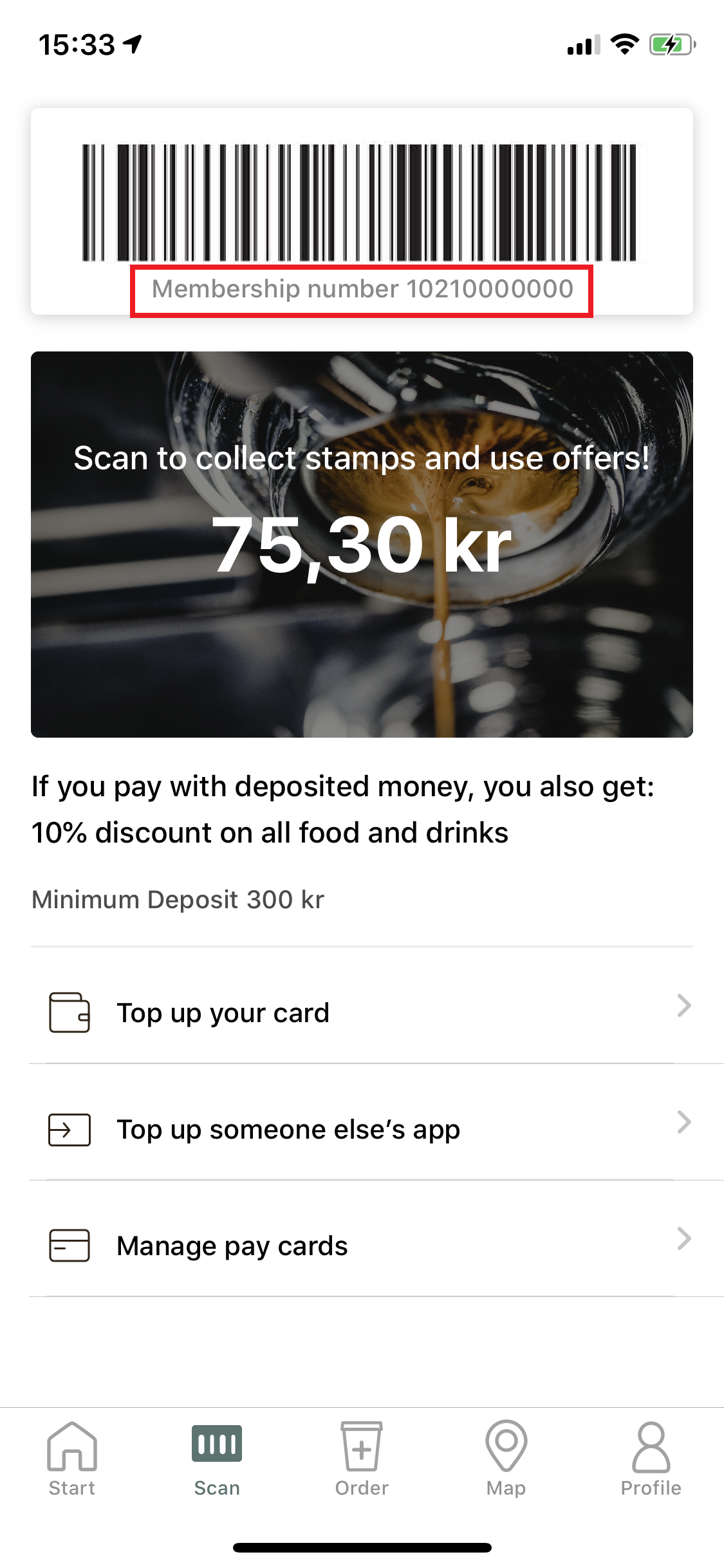This screenshot has height=1568, width=724.
Task: Select the Scan tab
Action: pyautogui.click(x=217, y=1459)
